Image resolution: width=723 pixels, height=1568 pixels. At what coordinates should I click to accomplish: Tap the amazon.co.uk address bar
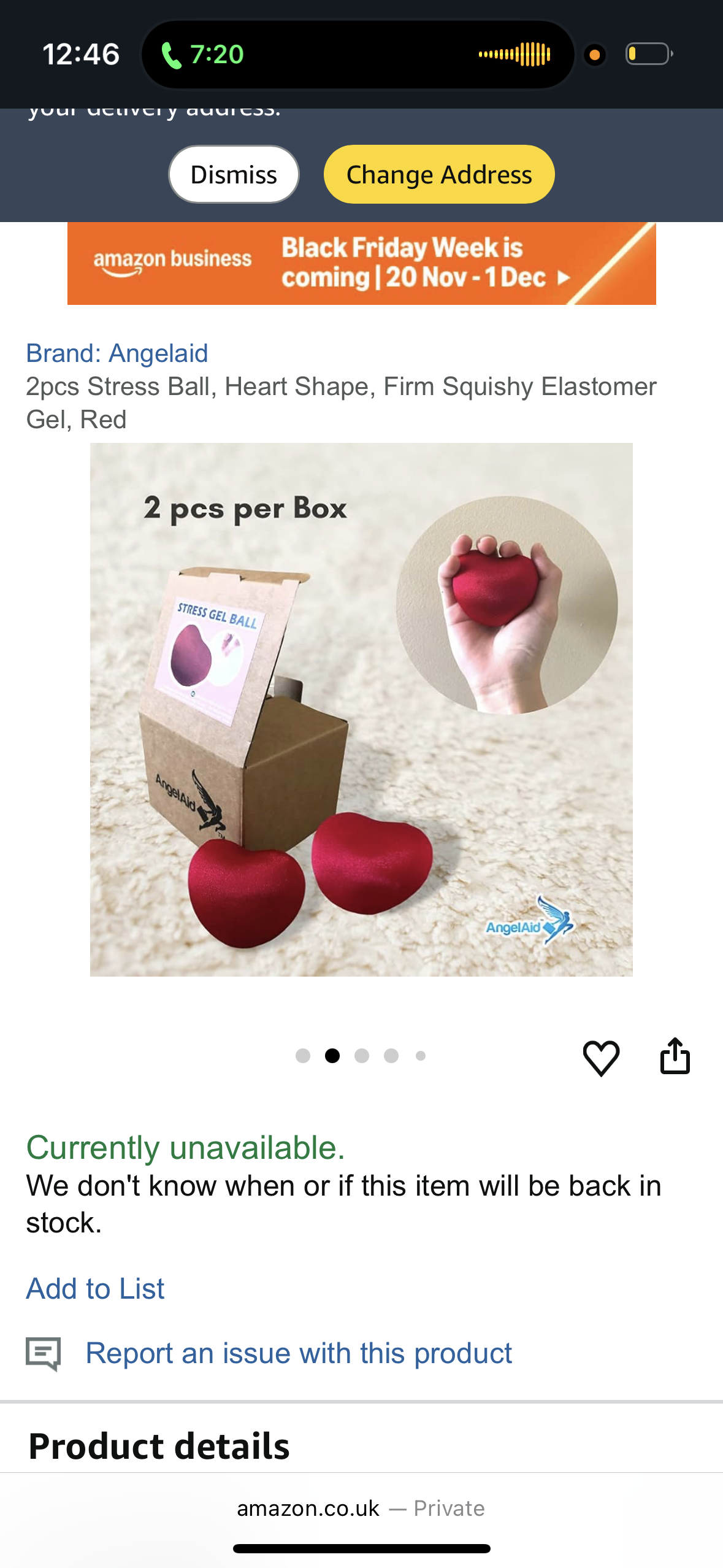coord(361,1508)
